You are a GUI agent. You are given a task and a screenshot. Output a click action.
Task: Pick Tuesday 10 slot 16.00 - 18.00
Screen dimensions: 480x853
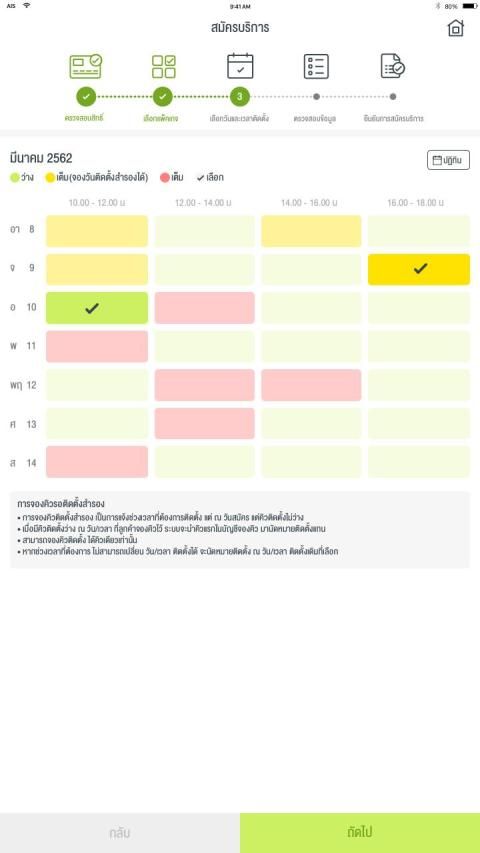tap(419, 308)
